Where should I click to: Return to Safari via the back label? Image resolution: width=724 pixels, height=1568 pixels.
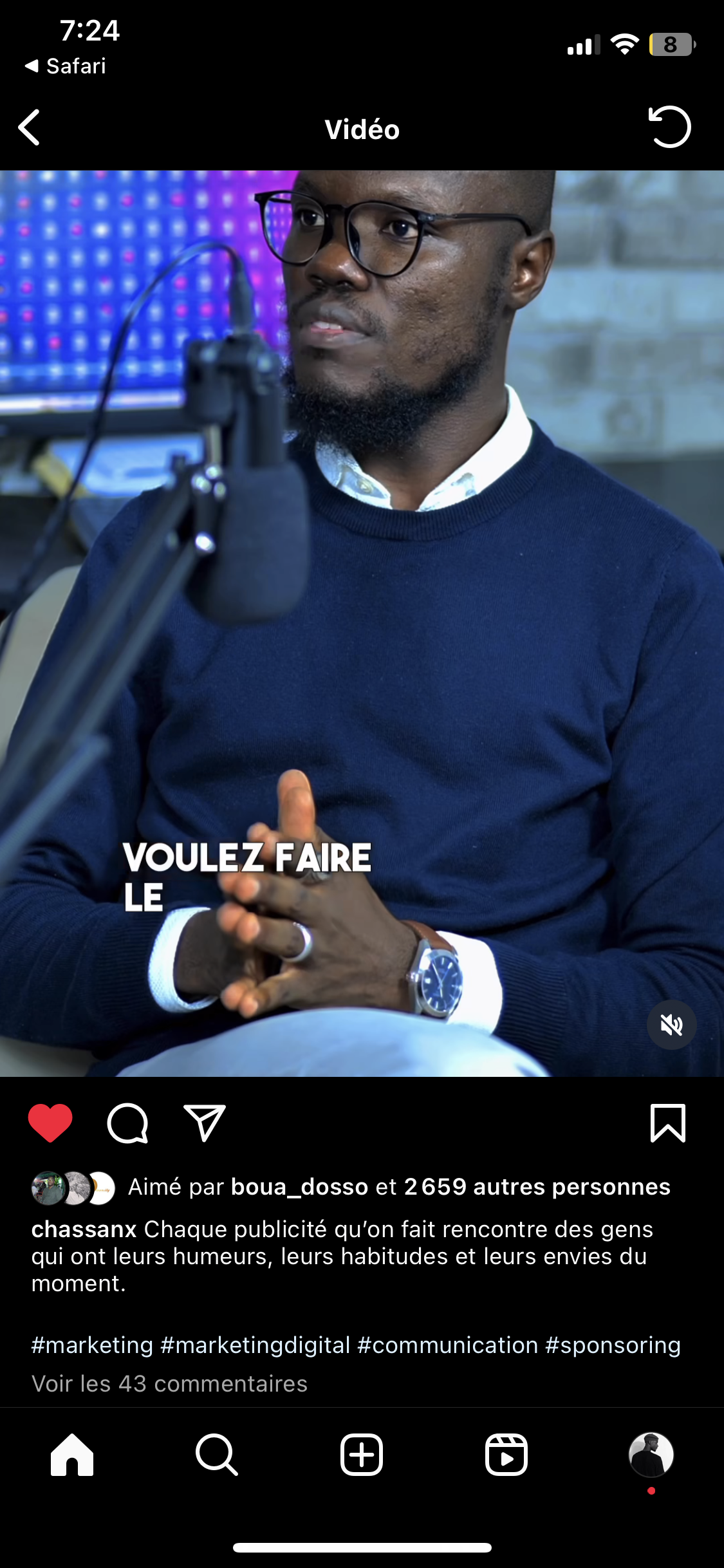coord(65,66)
